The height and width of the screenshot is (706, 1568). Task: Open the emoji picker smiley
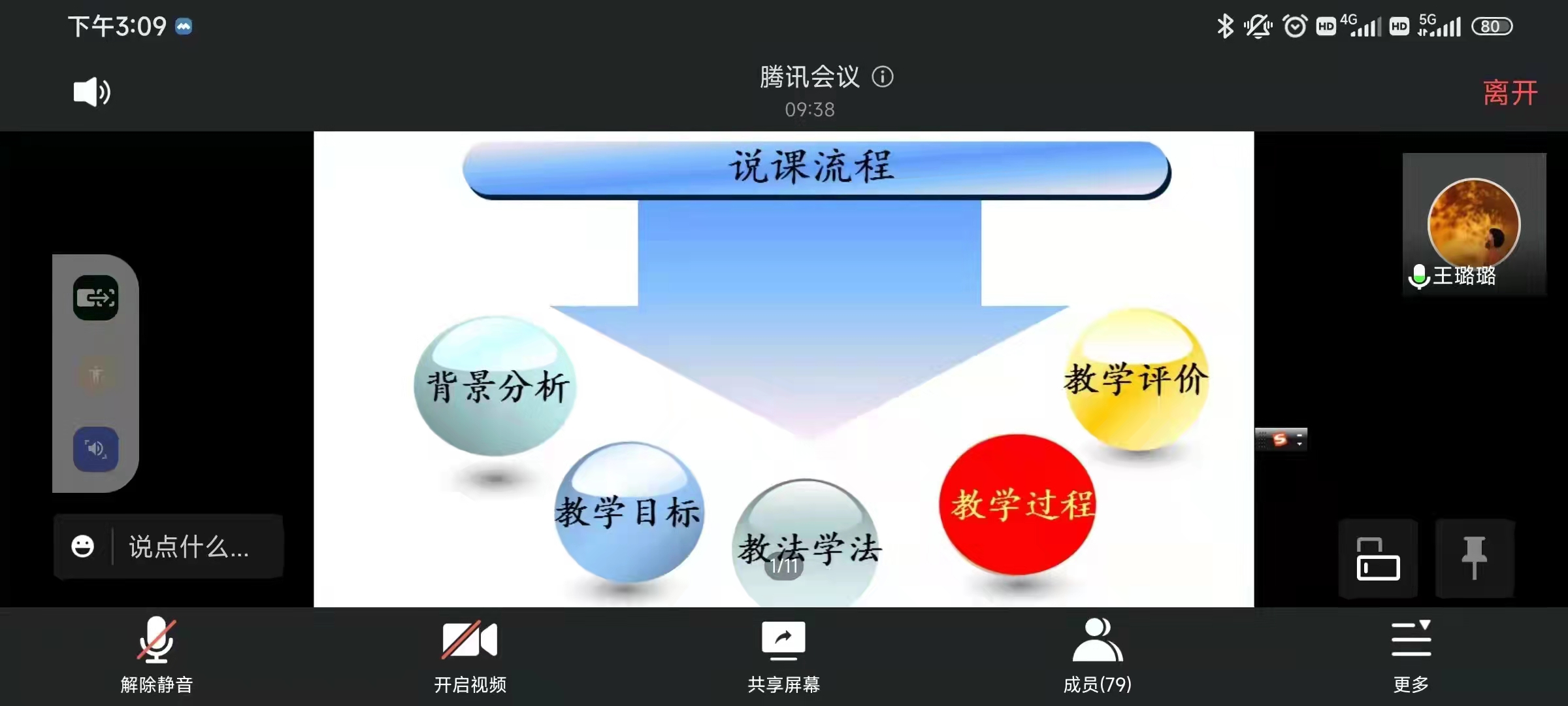(83, 546)
